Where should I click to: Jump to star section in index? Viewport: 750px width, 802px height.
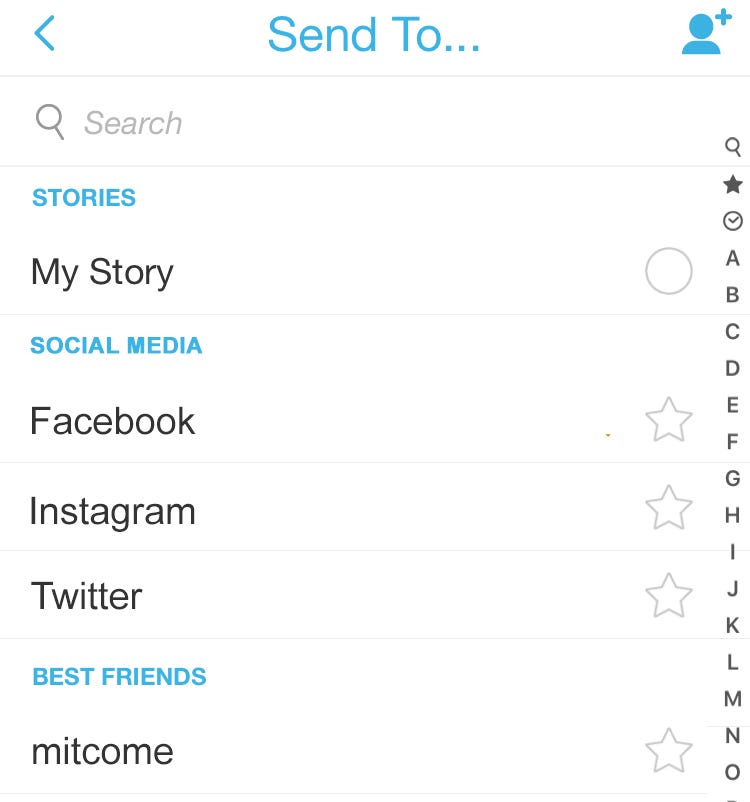[x=733, y=184]
